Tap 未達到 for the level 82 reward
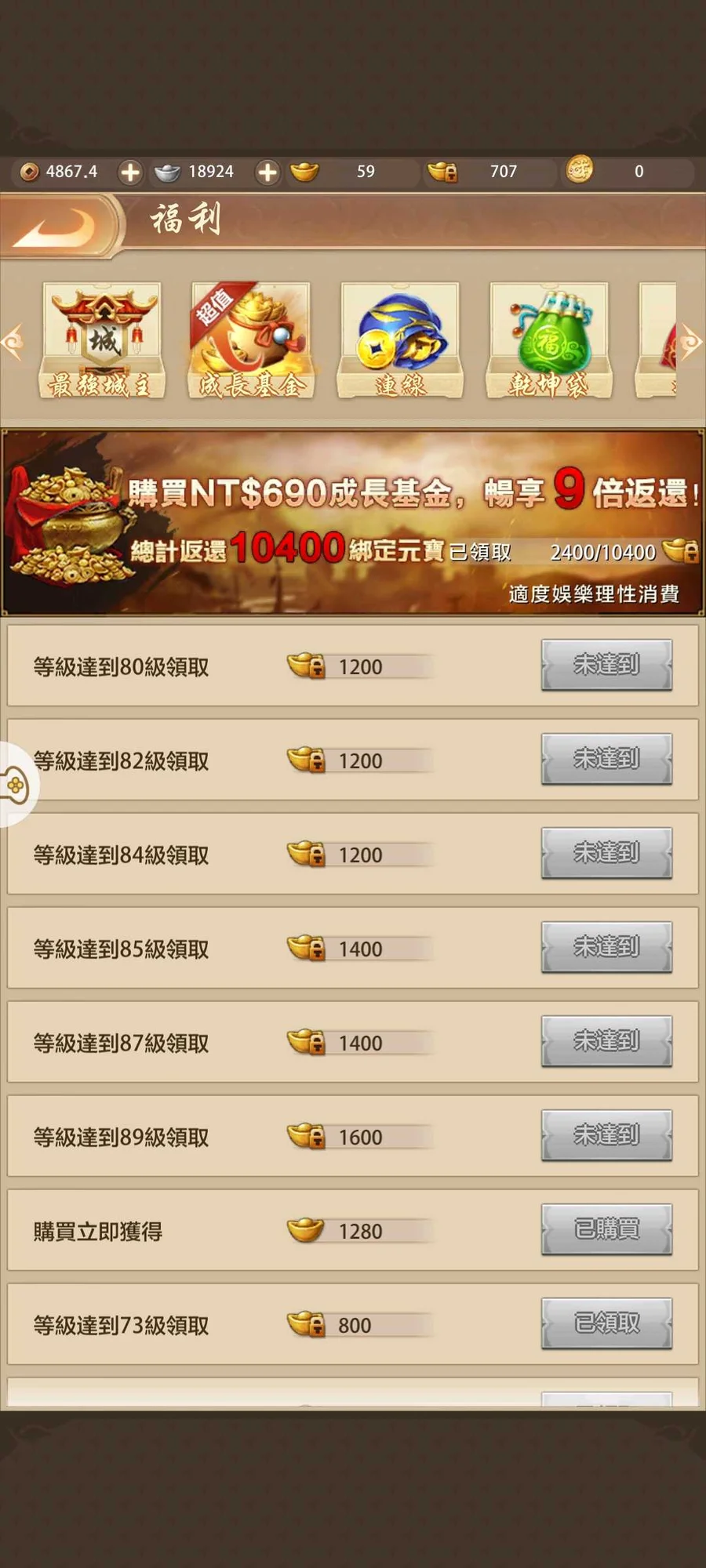The width and height of the screenshot is (706, 1568). [606, 759]
